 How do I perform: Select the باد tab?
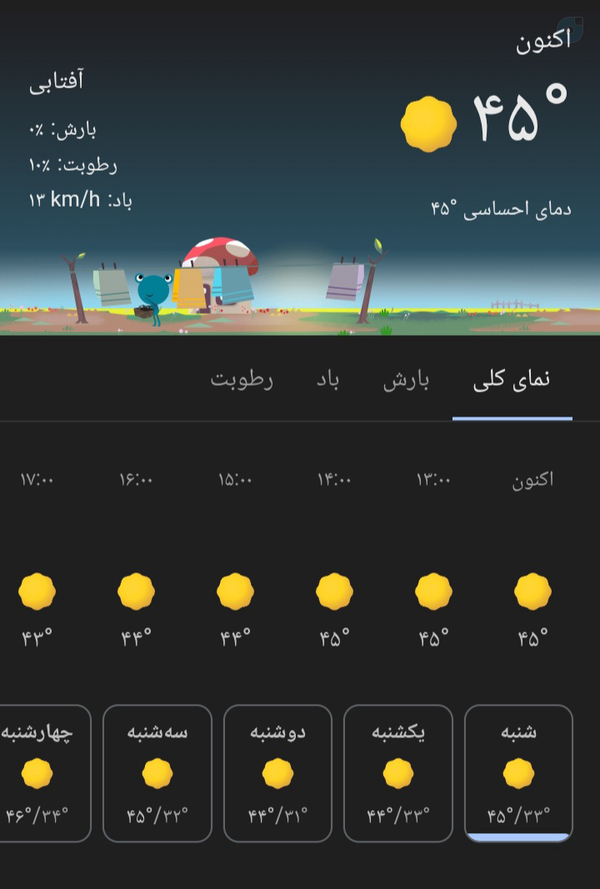pos(329,381)
